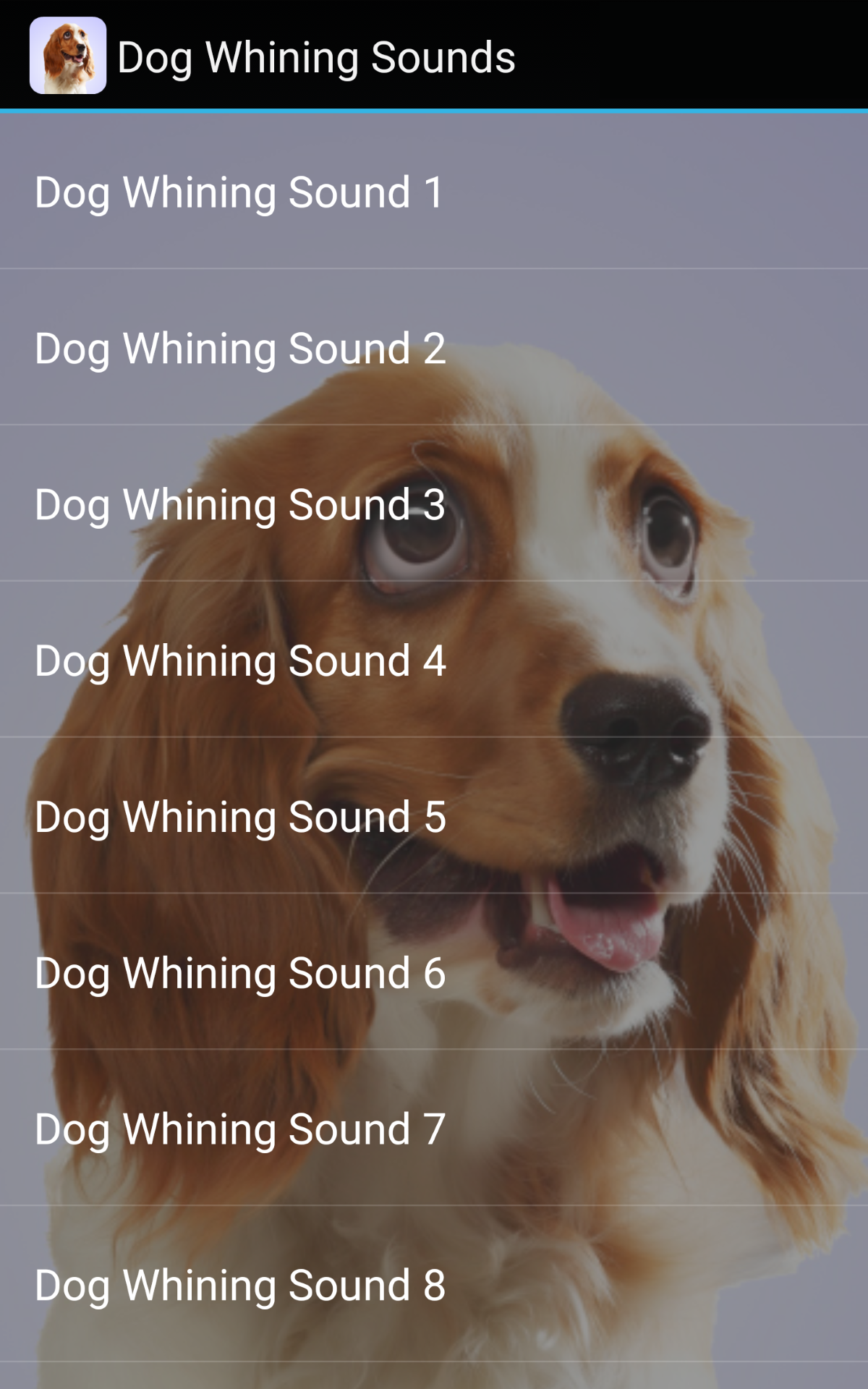Select Dog Whining Sound 7 entry
The image size is (868, 1389).
239,1129
